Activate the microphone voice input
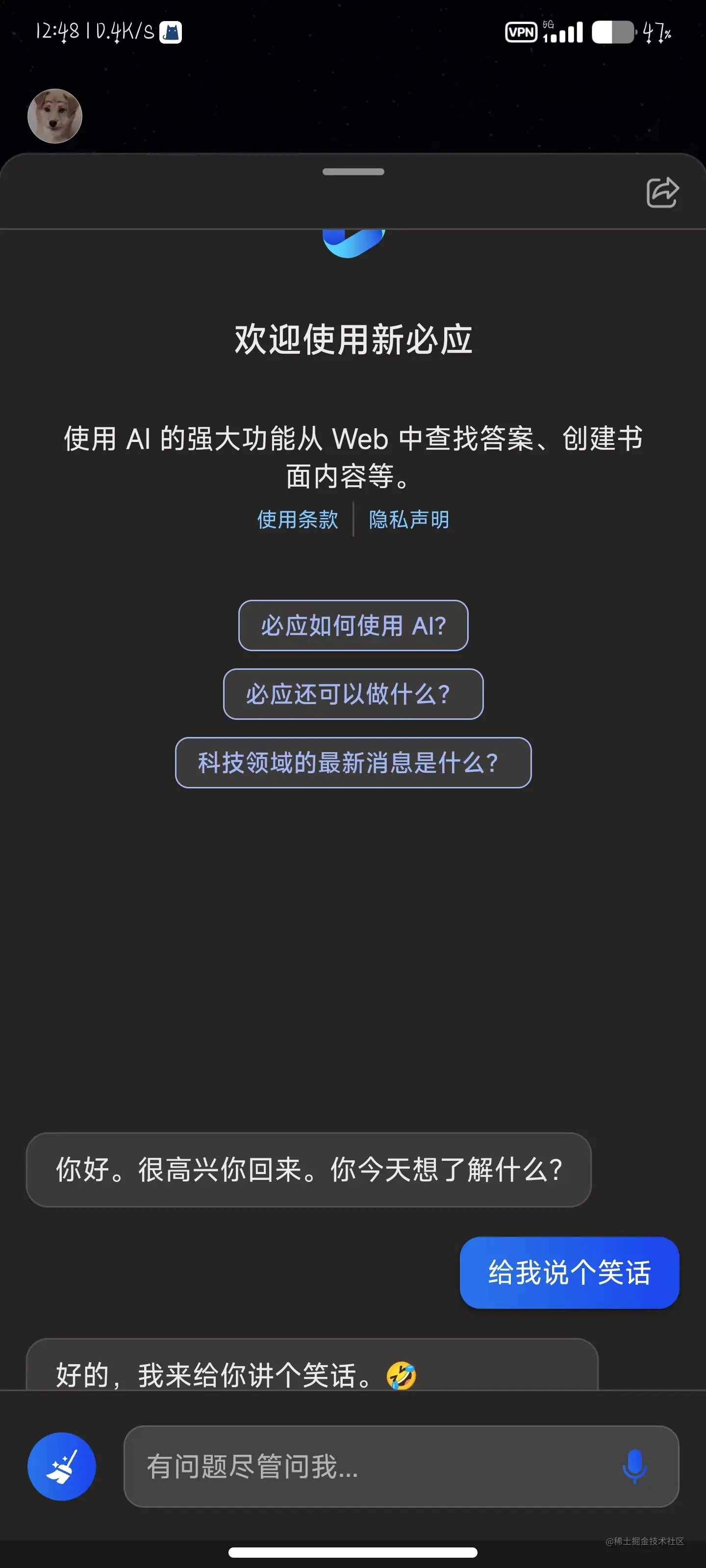 click(x=634, y=1467)
